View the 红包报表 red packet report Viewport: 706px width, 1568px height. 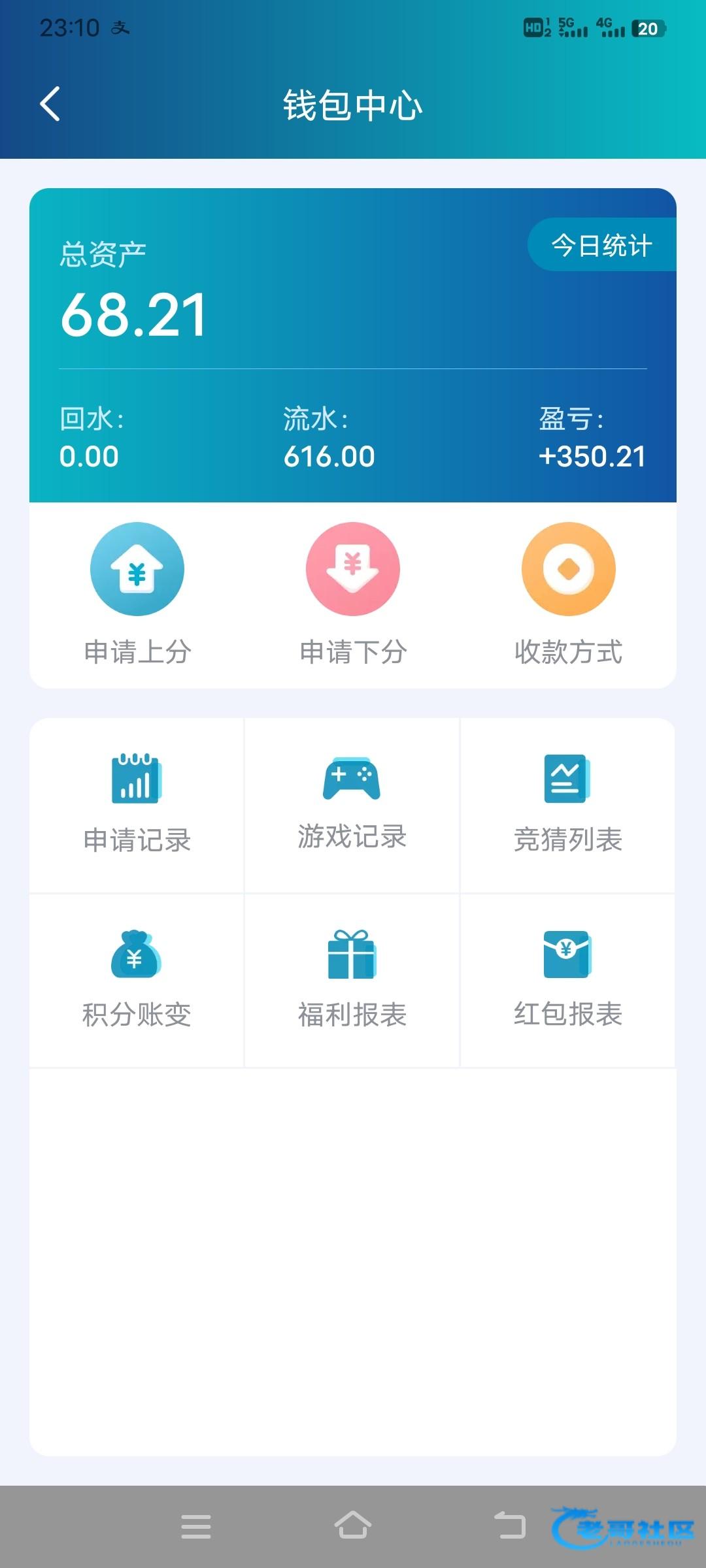[x=568, y=980]
